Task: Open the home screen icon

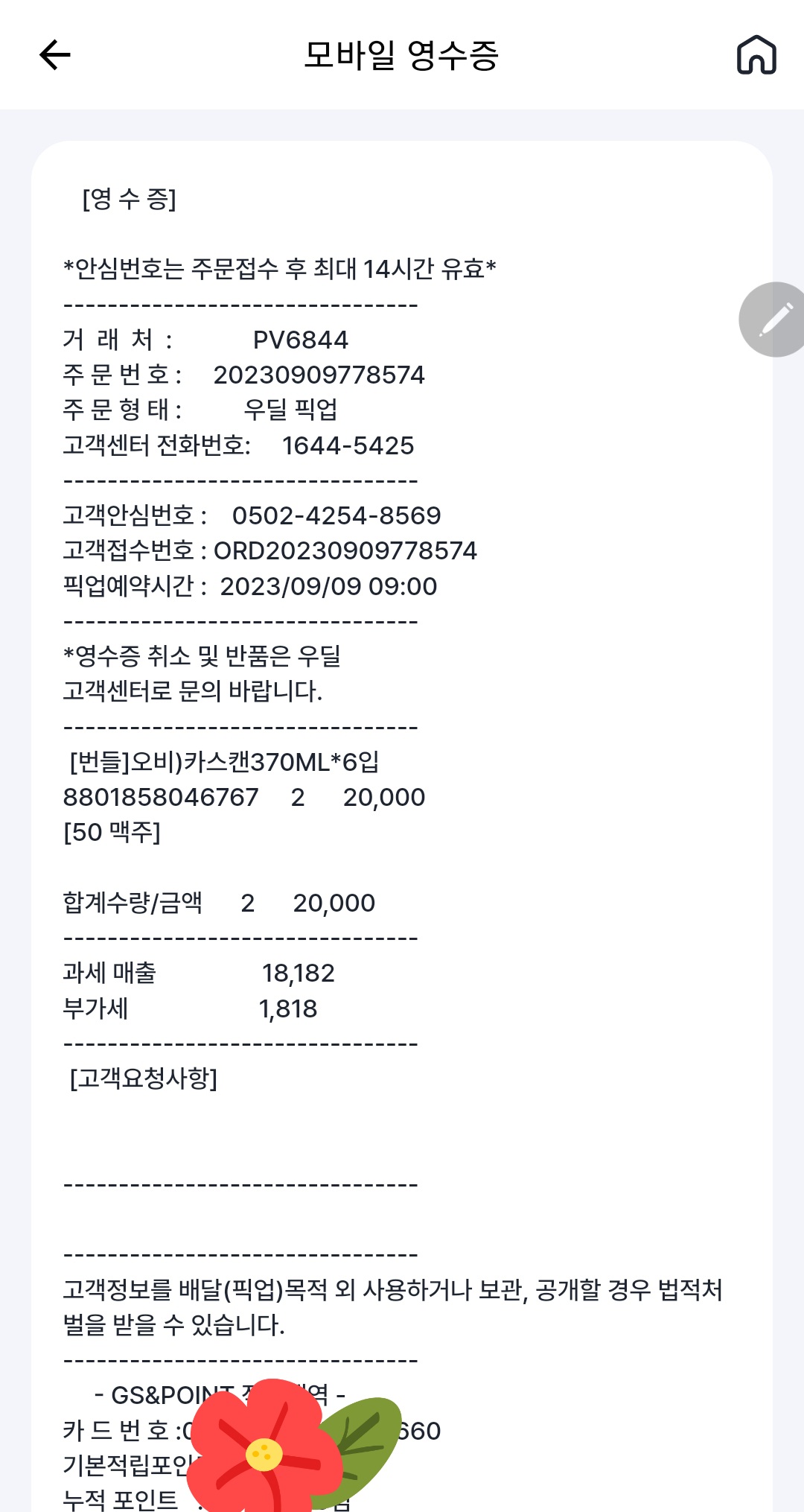Action: 756,55
